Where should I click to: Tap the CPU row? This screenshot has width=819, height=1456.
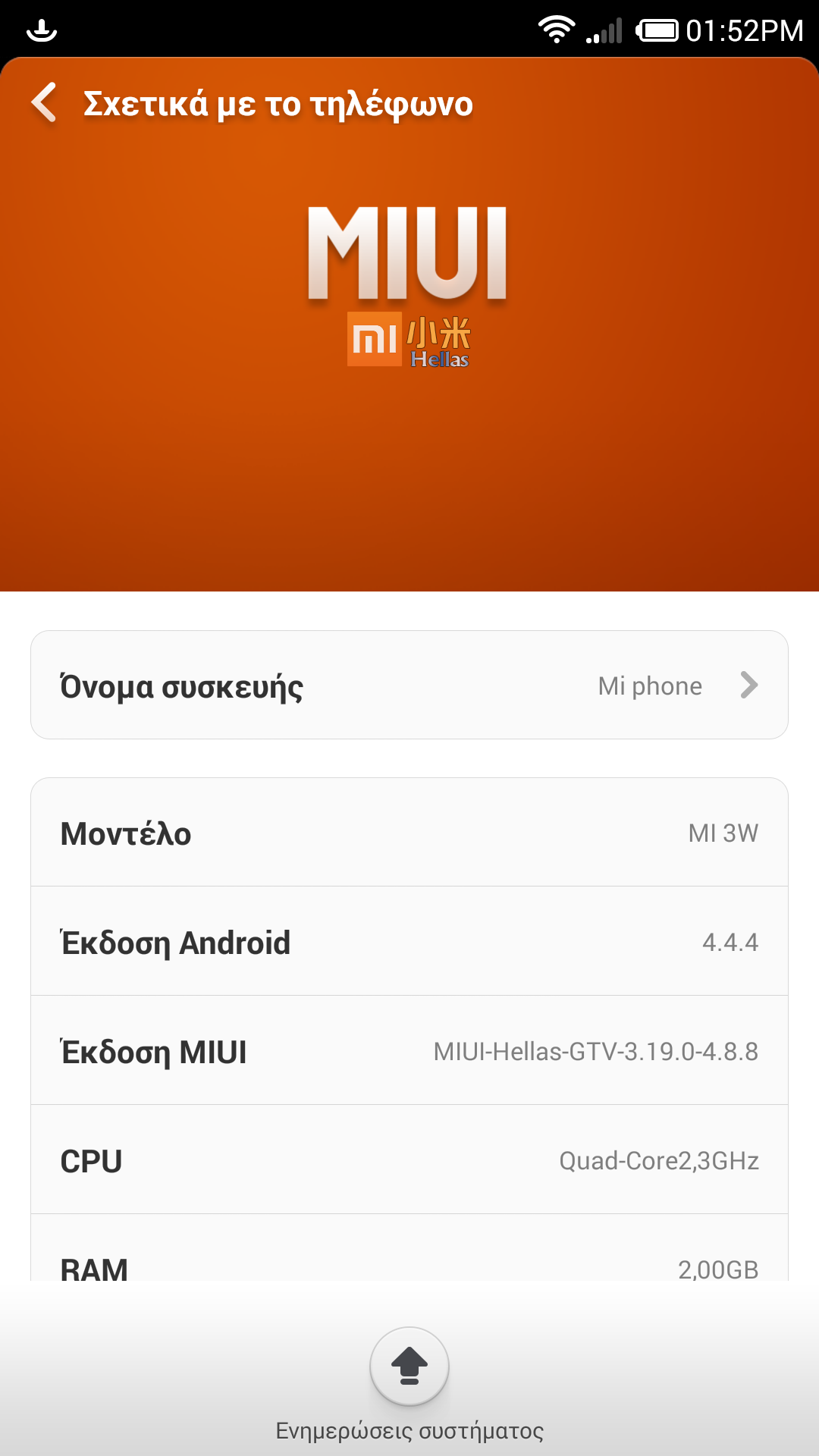click(x=409, y=1159)
